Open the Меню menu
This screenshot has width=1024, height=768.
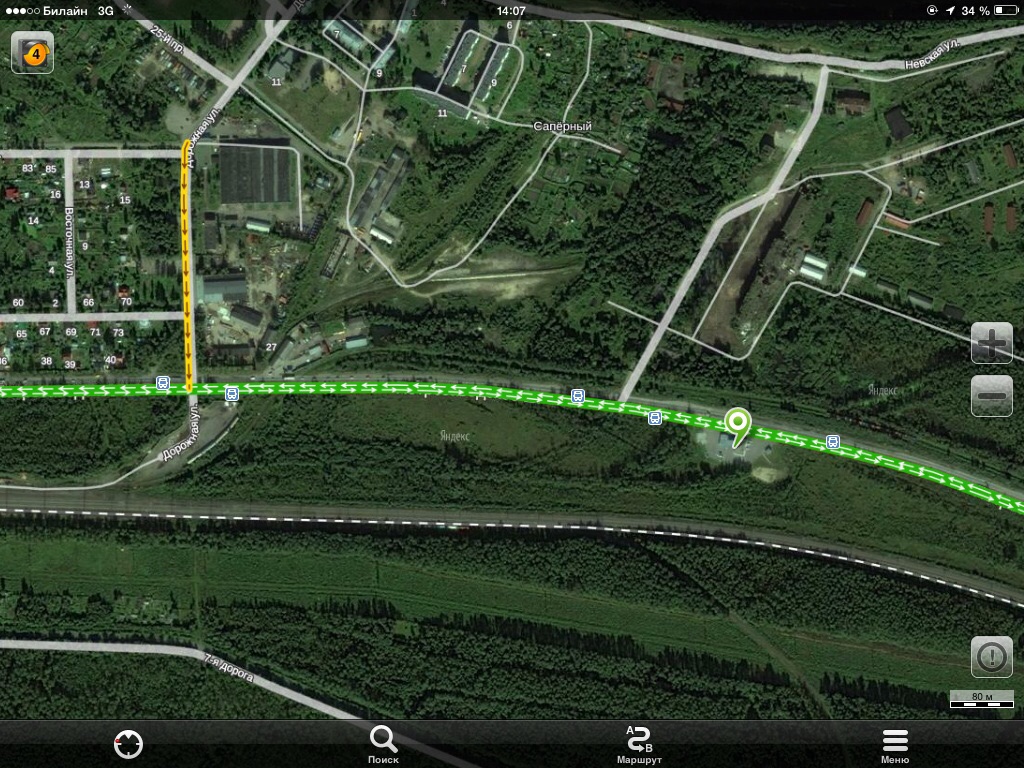[x=895, y=744]
